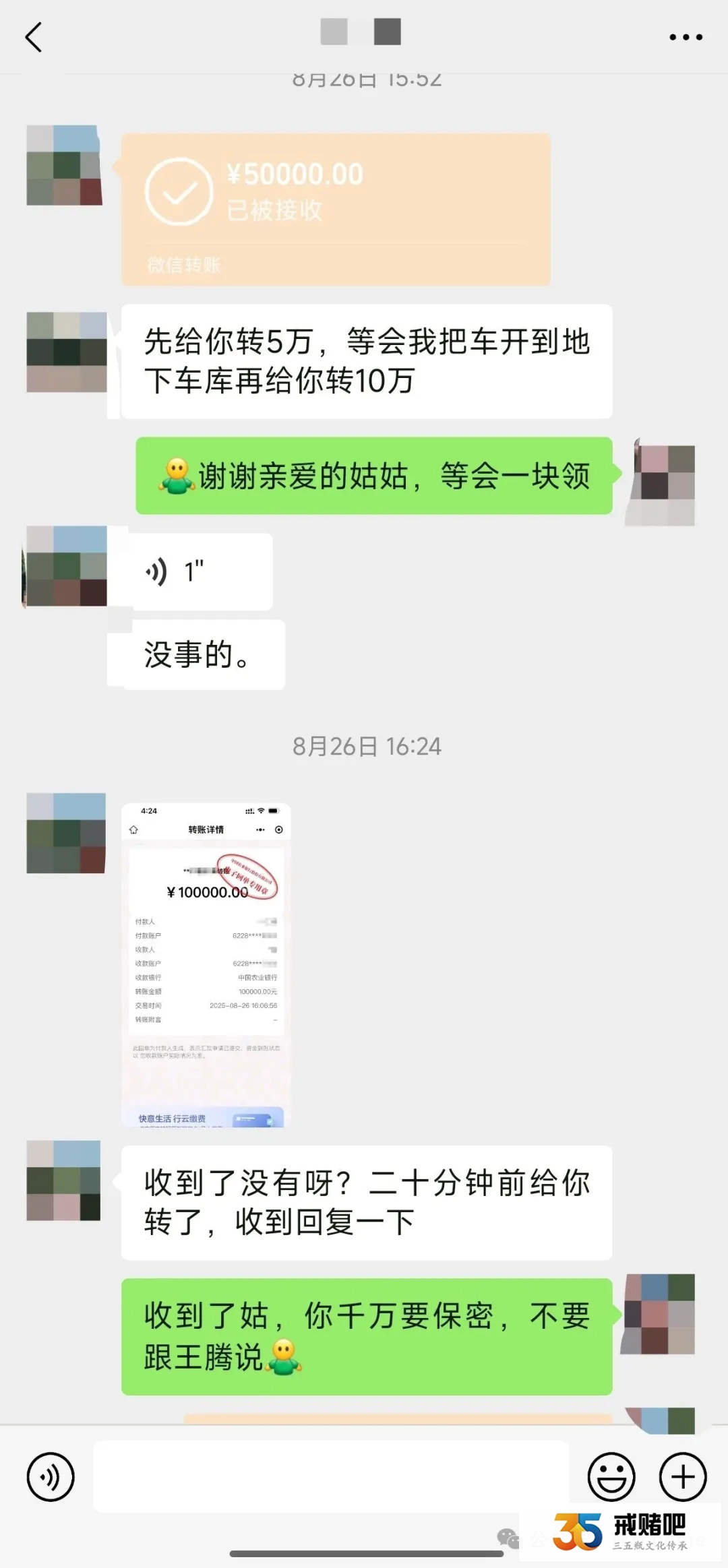Image resolution: width=728 pixels, height=1568 pixels.
Task: Open the sender's avatar beside the ¥50000 transfer
Action: point(65,165)
